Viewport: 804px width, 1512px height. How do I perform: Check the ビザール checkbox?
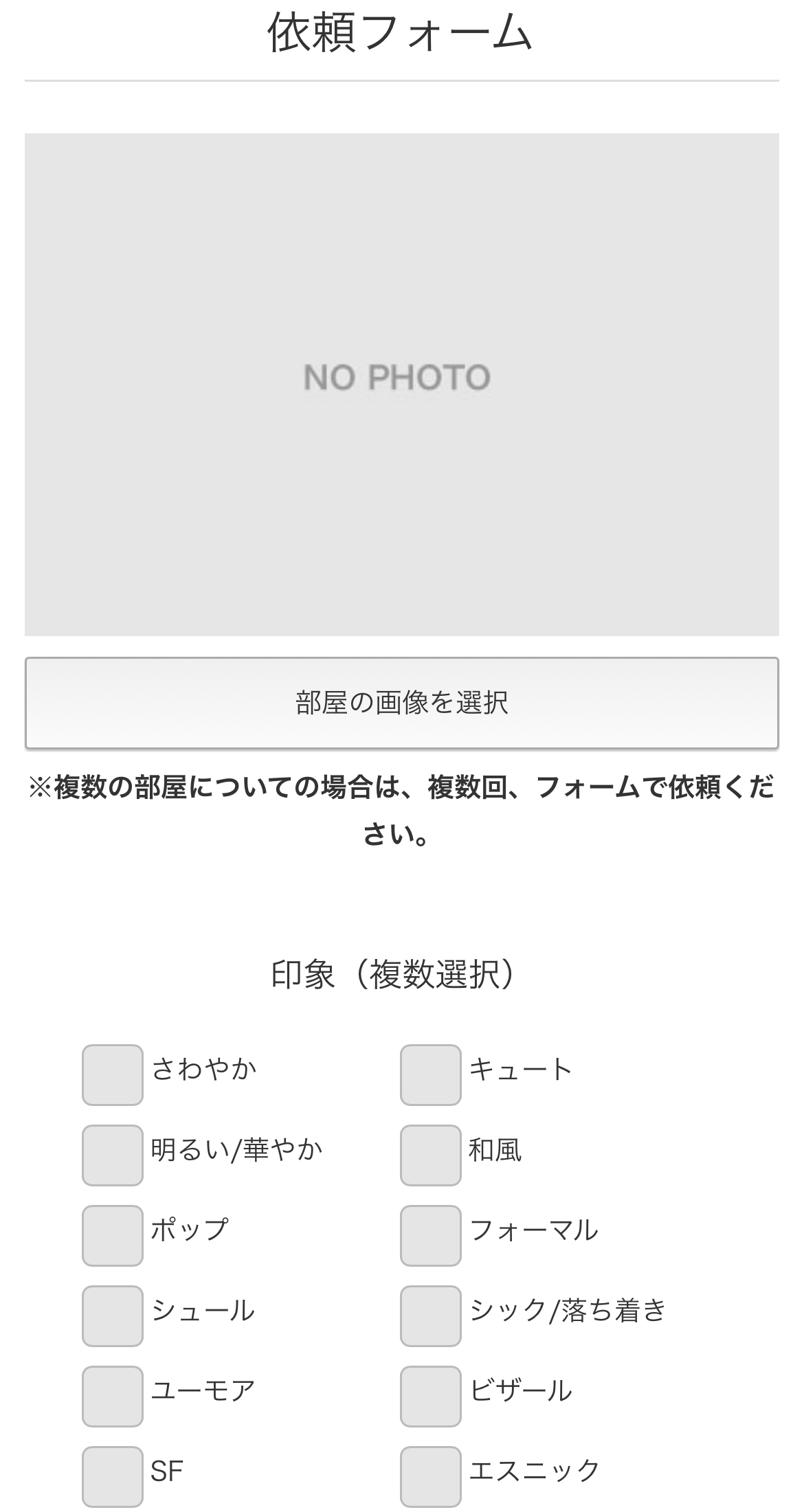coord(431,1397)
